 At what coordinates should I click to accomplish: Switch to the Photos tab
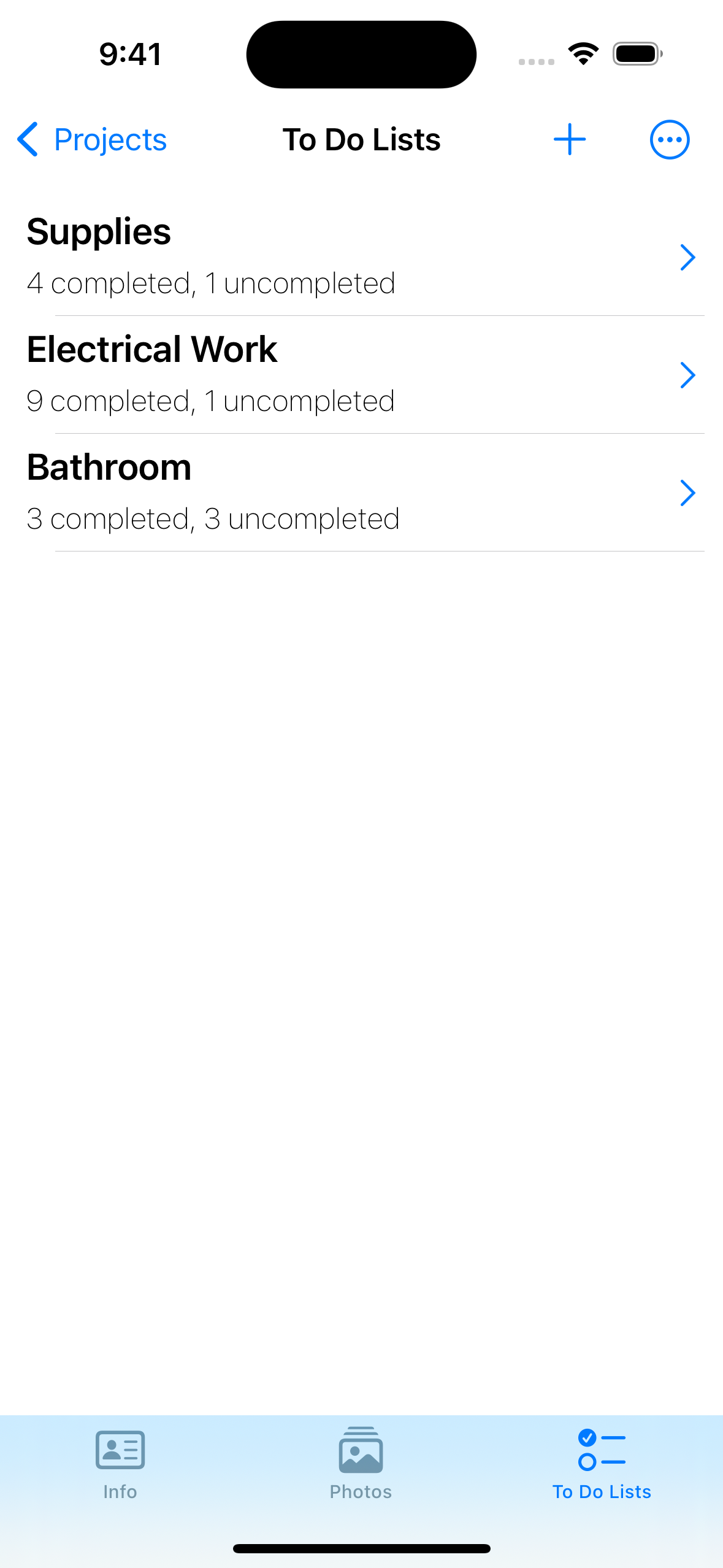(361, 1464)
